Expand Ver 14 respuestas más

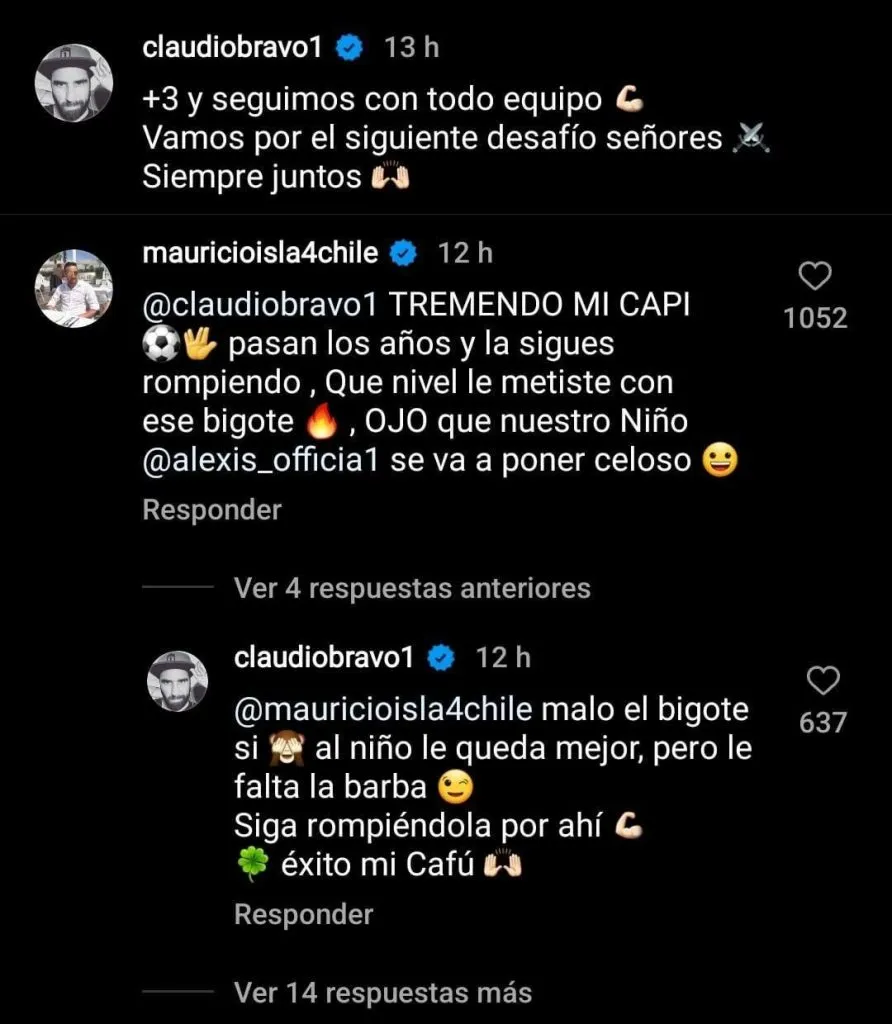382,992
